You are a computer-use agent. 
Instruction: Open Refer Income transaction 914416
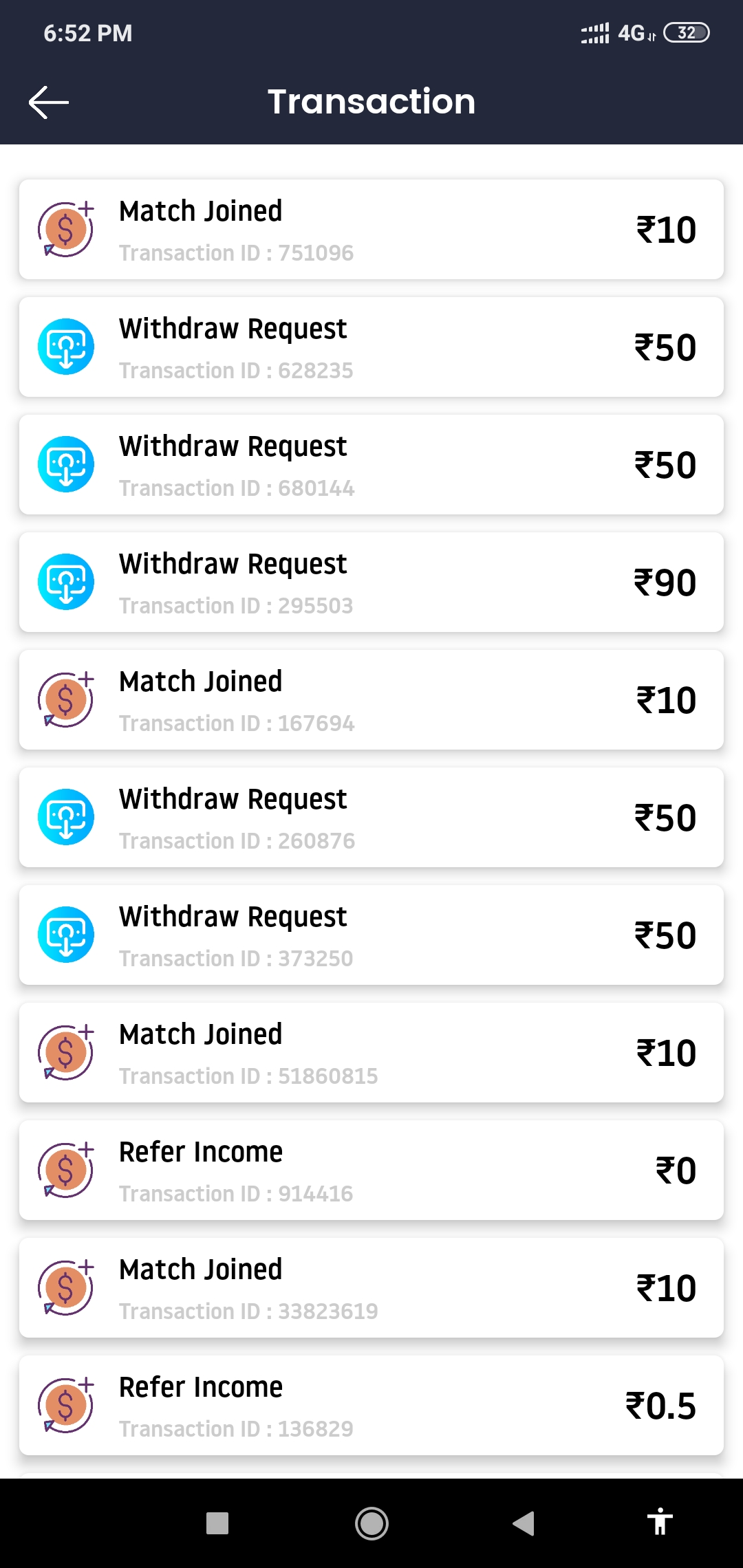[x=371, y=1170]
